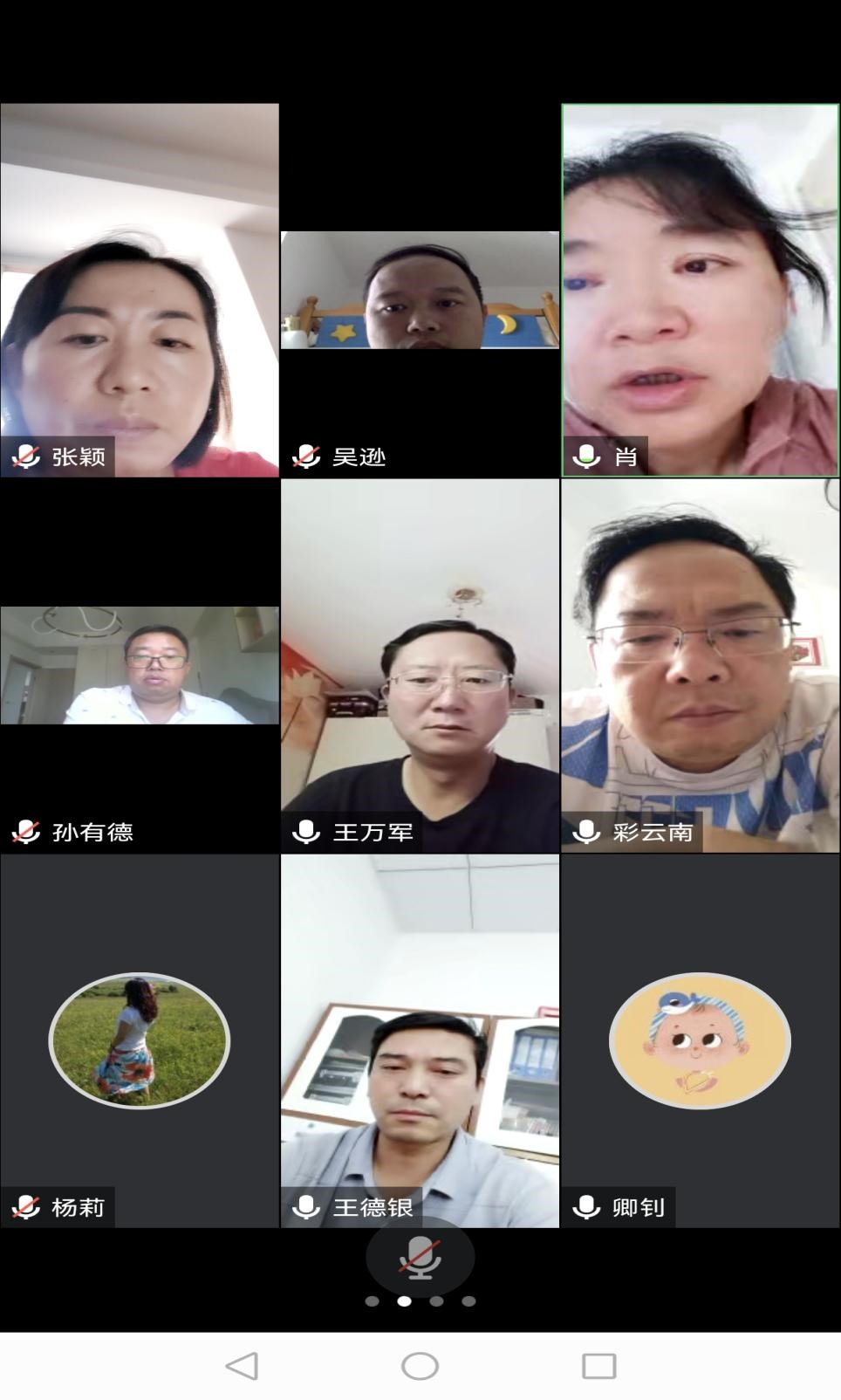Select 王德银's video tile
Viewport: 841px width, 1400px height.
pos(420,1040)
